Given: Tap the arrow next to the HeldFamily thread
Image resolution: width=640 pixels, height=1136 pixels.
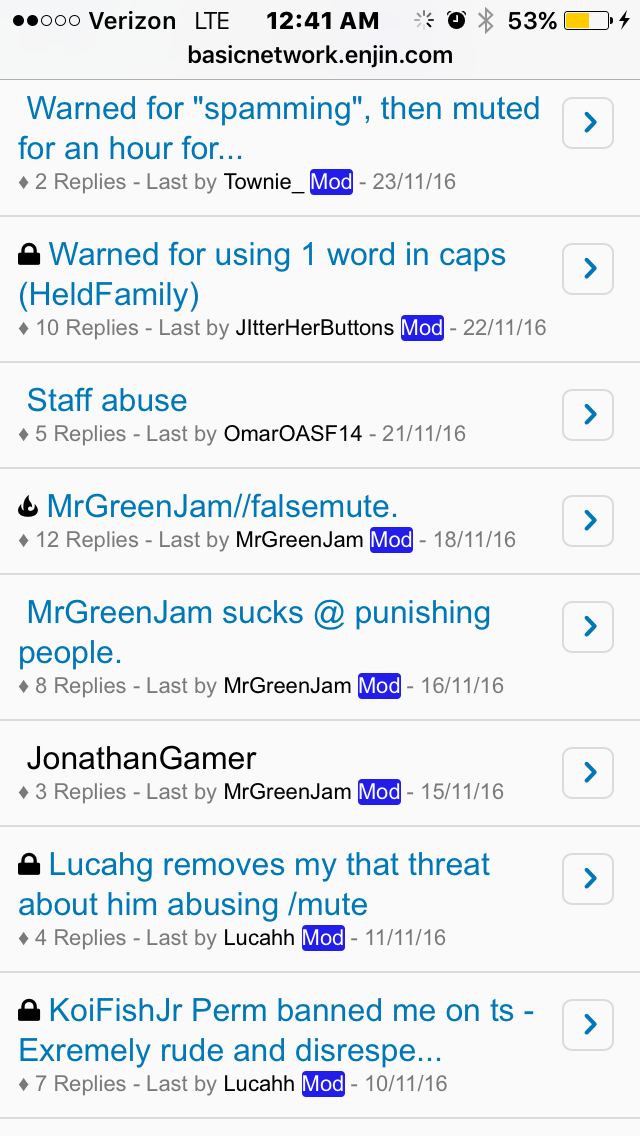Looking at the screenshot, I should coord(588,269).
